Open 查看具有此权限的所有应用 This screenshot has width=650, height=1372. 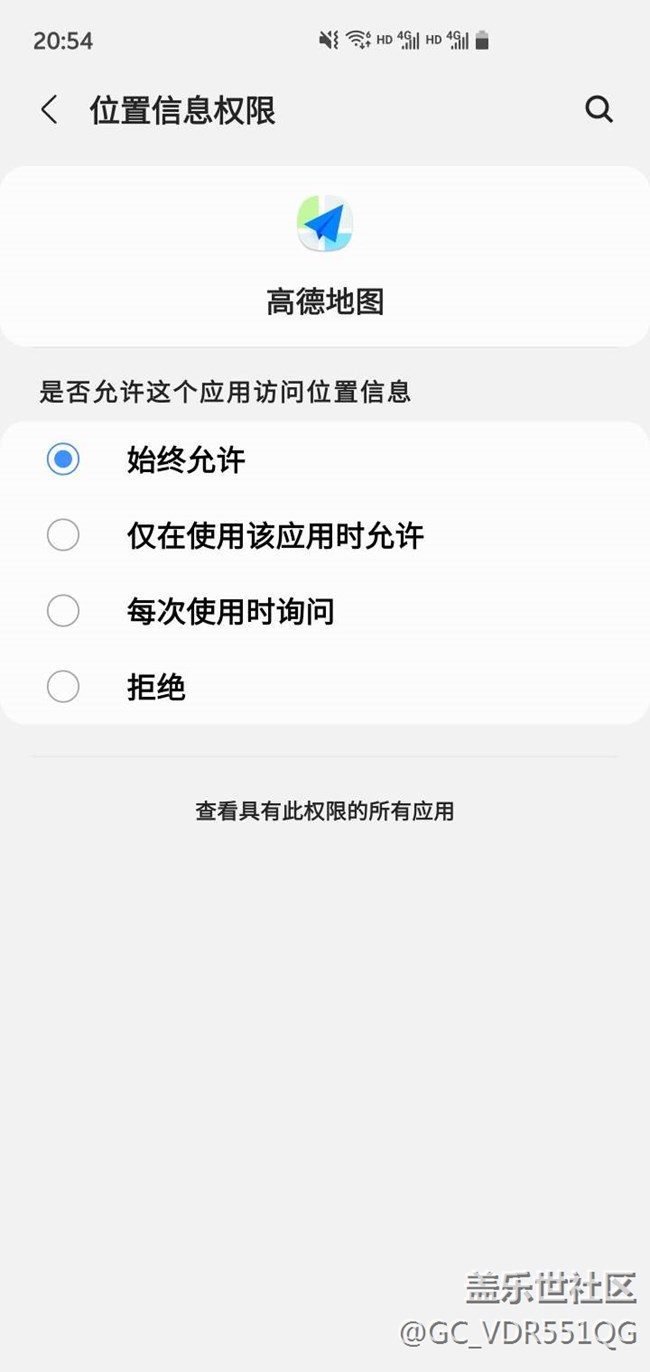(325, 811)
